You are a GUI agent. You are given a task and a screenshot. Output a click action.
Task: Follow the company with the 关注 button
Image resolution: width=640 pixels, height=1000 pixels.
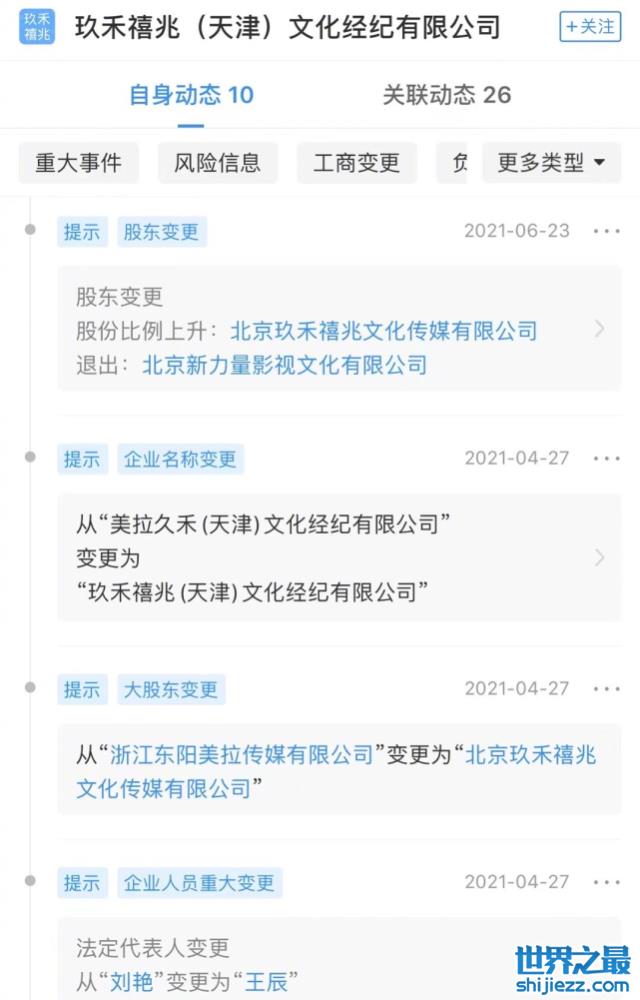pyautogui.click(x=590, y=27)
